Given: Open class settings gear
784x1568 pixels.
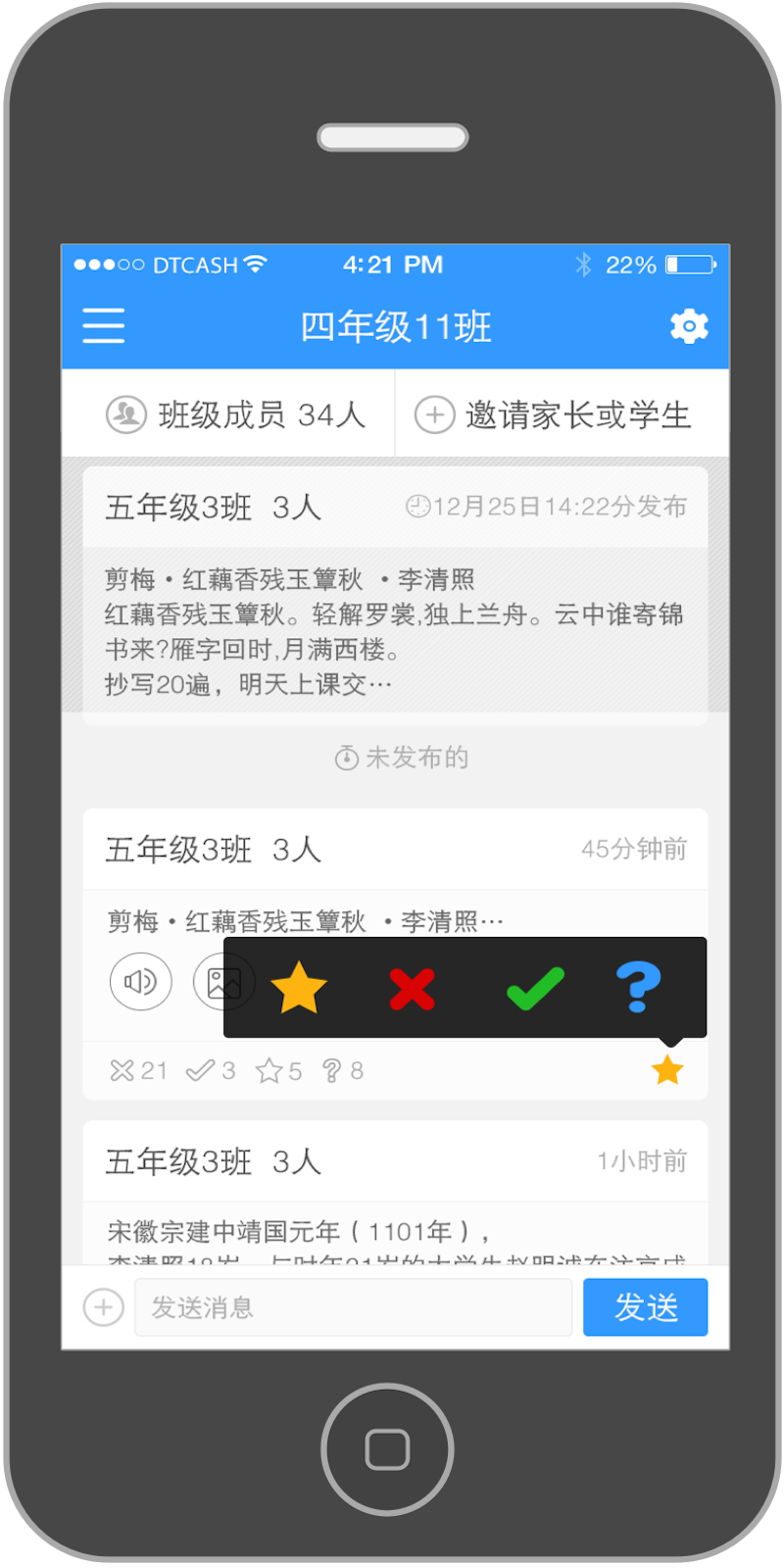Looking at the screenshot, I should click(x=689, y=325).
